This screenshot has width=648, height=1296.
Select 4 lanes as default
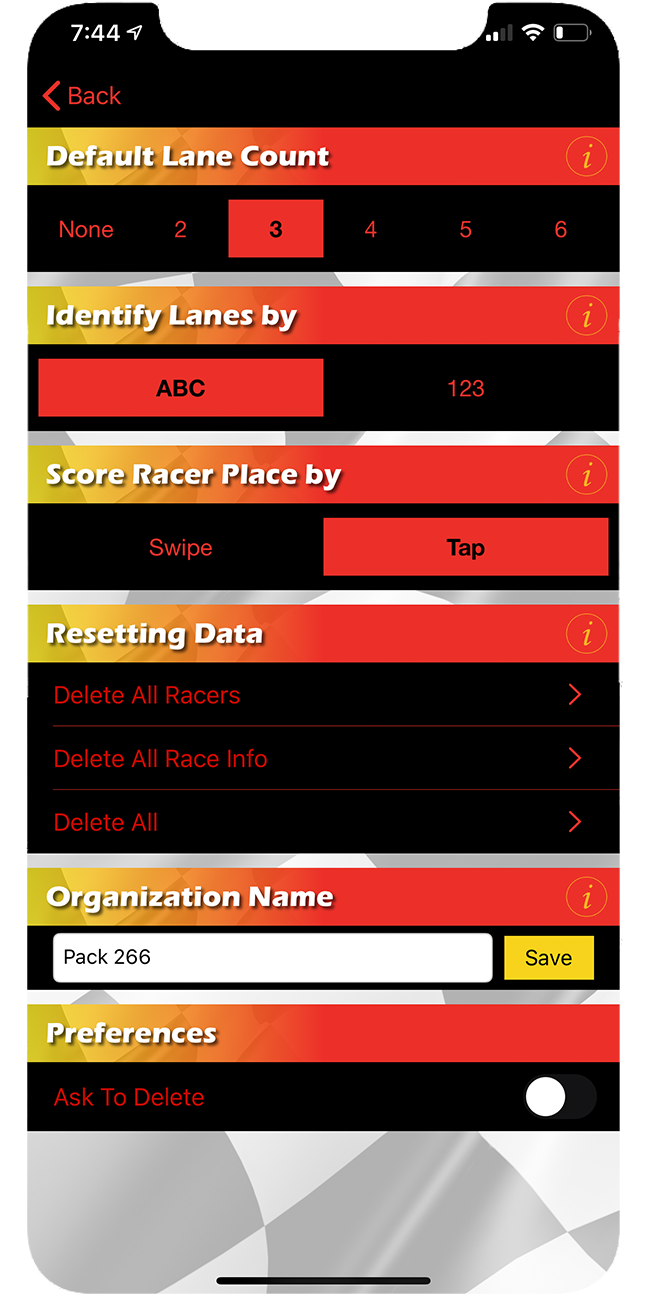point(370,229)
